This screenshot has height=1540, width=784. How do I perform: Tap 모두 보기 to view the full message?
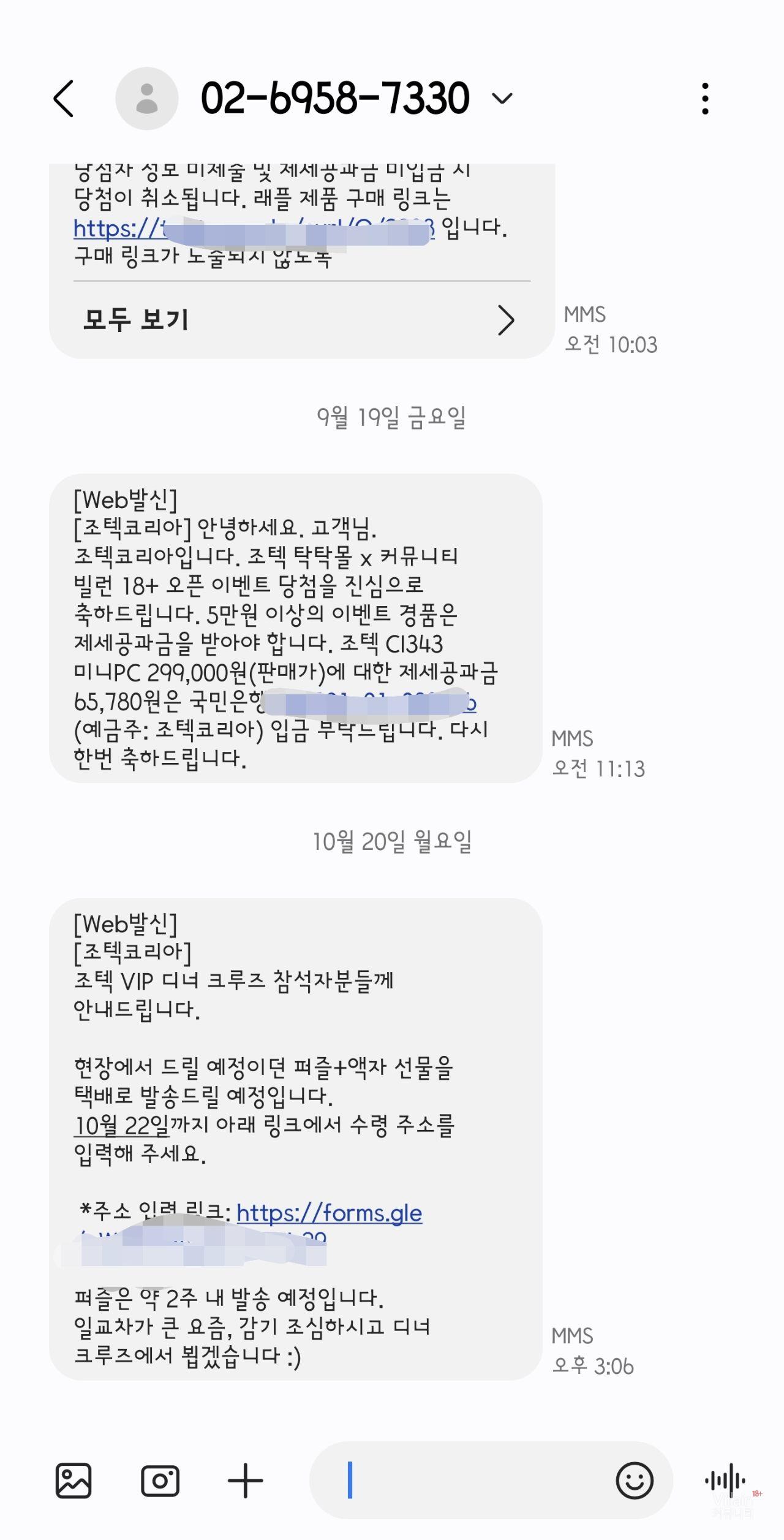[300, 320]
